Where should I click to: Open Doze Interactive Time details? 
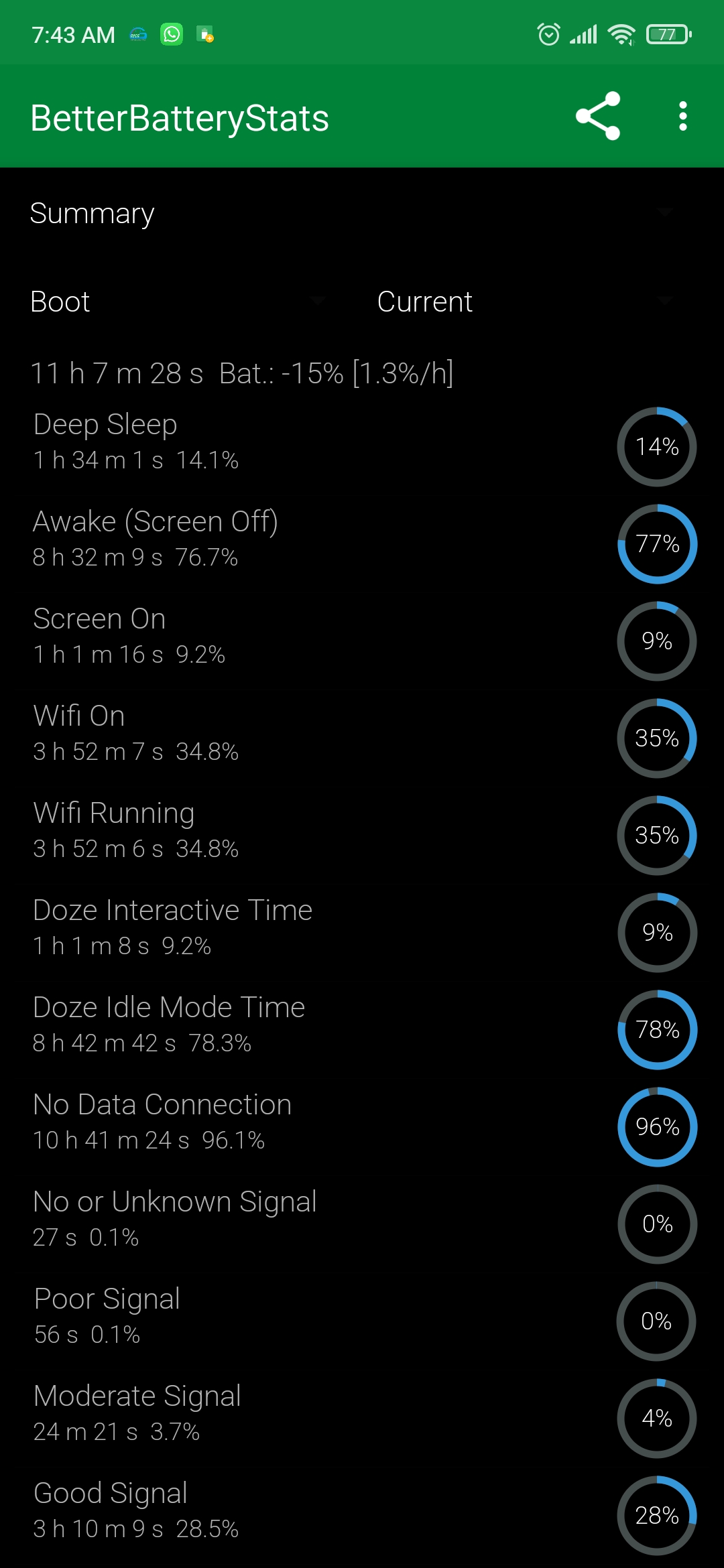pyautogui.click(x=362, y=933)
